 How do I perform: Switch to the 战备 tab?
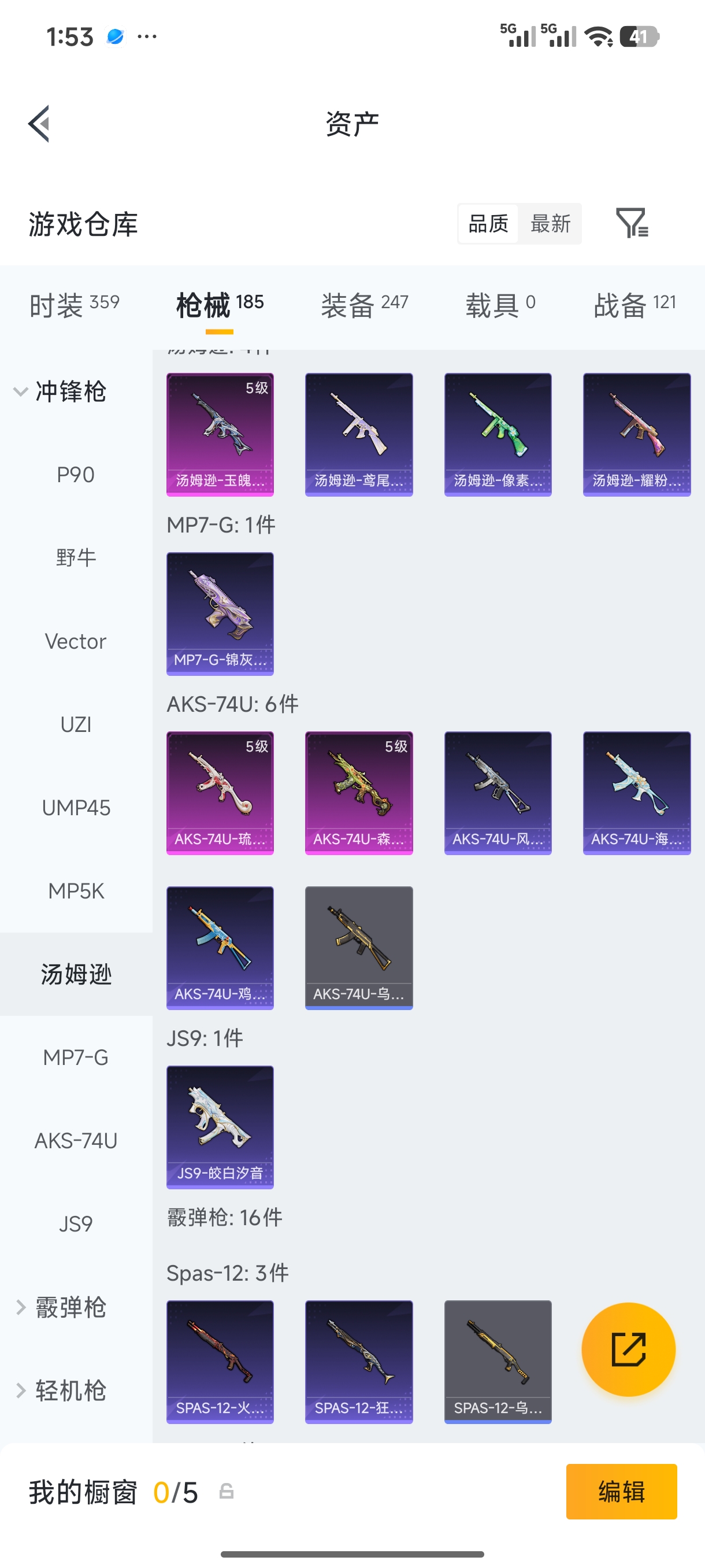click(634, 304)
